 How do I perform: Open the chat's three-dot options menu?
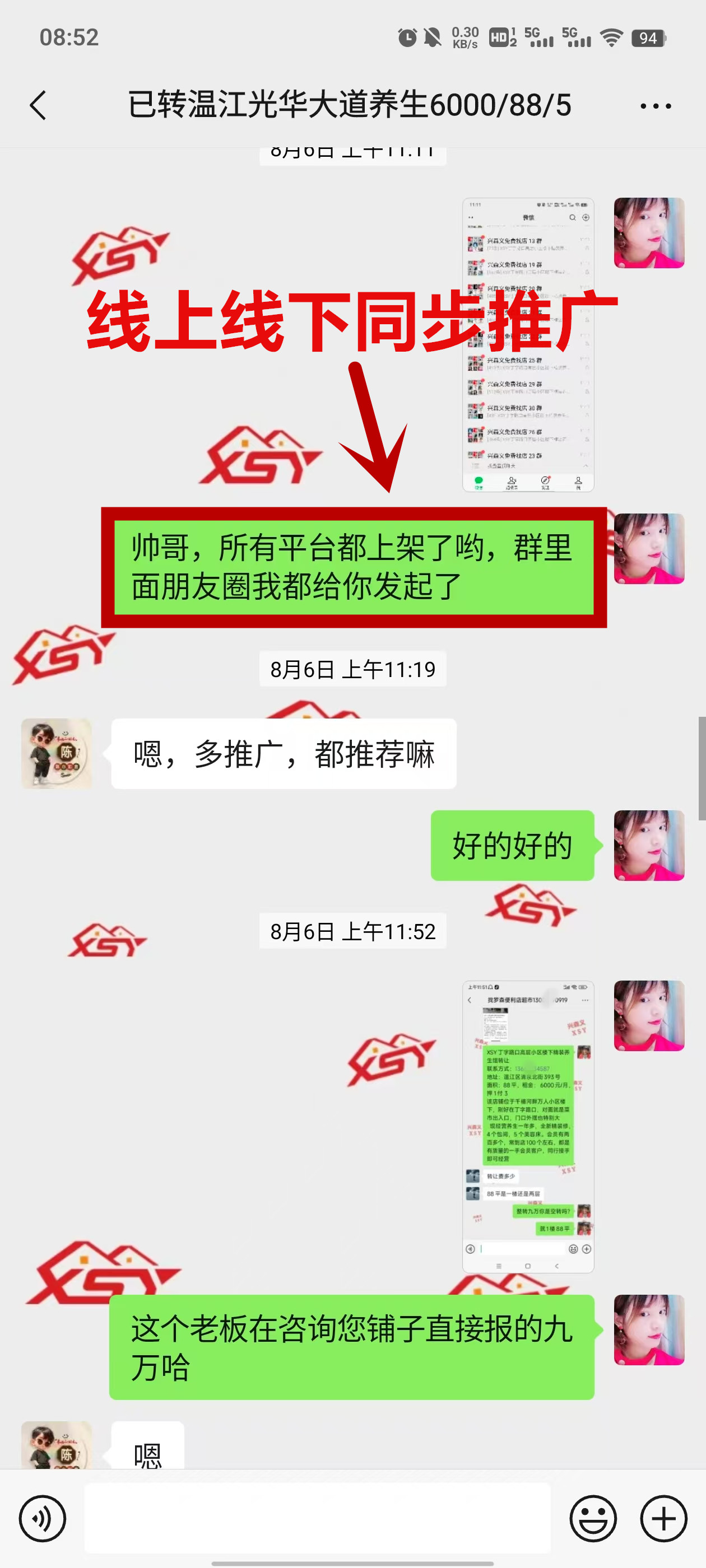[x=656, y=106]
